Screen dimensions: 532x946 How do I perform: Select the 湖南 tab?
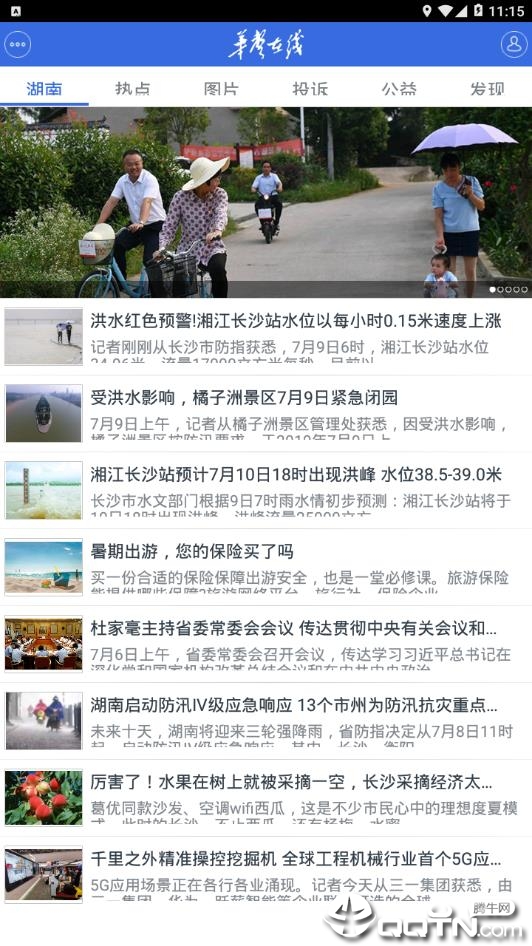pos(44,89)
